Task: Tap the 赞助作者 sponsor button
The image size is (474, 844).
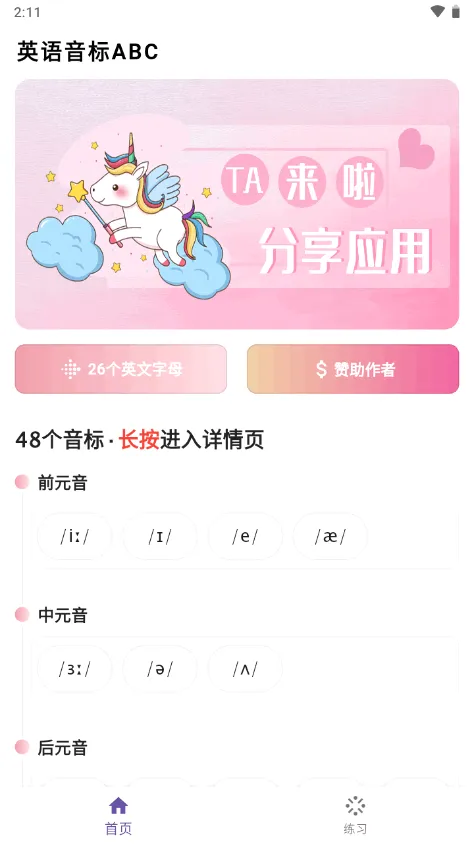Action: pyautogui.click(x=353, y=369)
